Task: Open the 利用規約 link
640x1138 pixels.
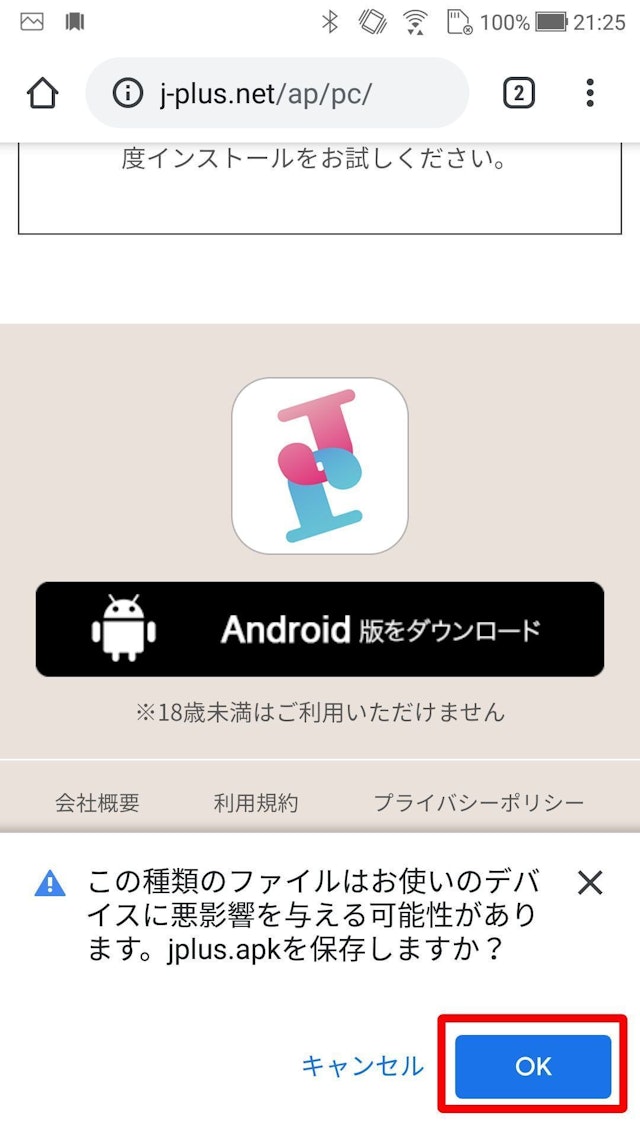Action: tap(256, 802)
